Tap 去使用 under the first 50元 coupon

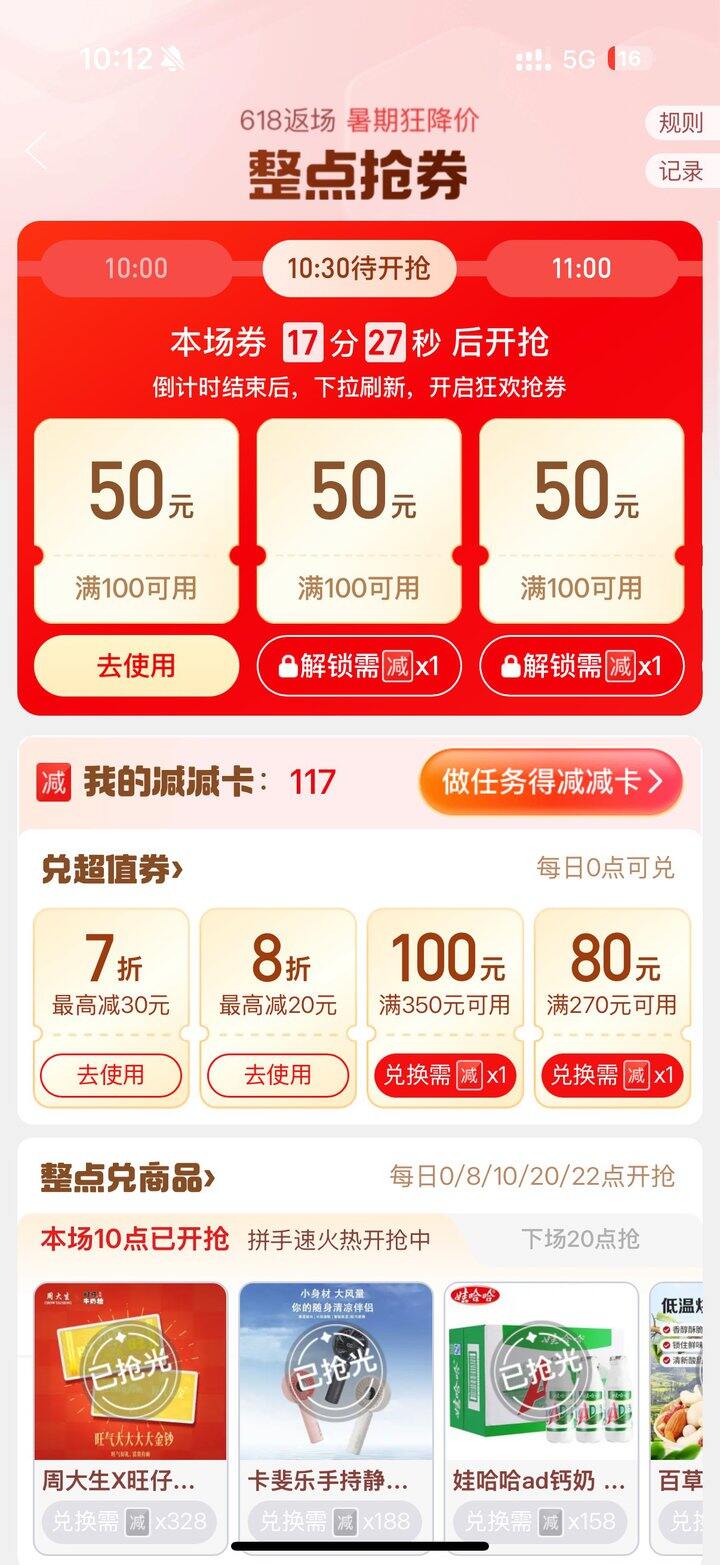tap(136, 665)
